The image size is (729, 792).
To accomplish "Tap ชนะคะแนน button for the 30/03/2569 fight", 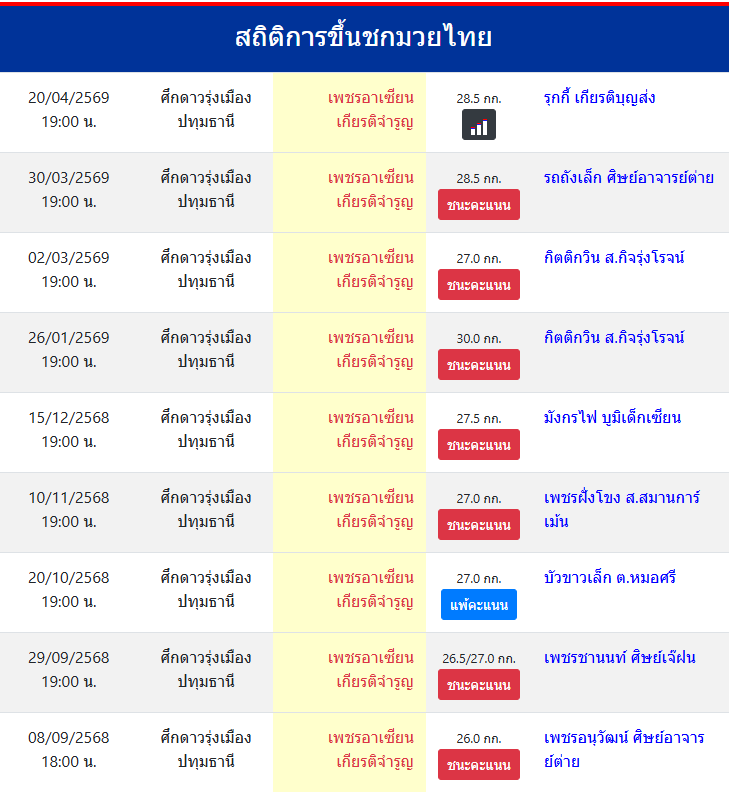I will 478,205.
